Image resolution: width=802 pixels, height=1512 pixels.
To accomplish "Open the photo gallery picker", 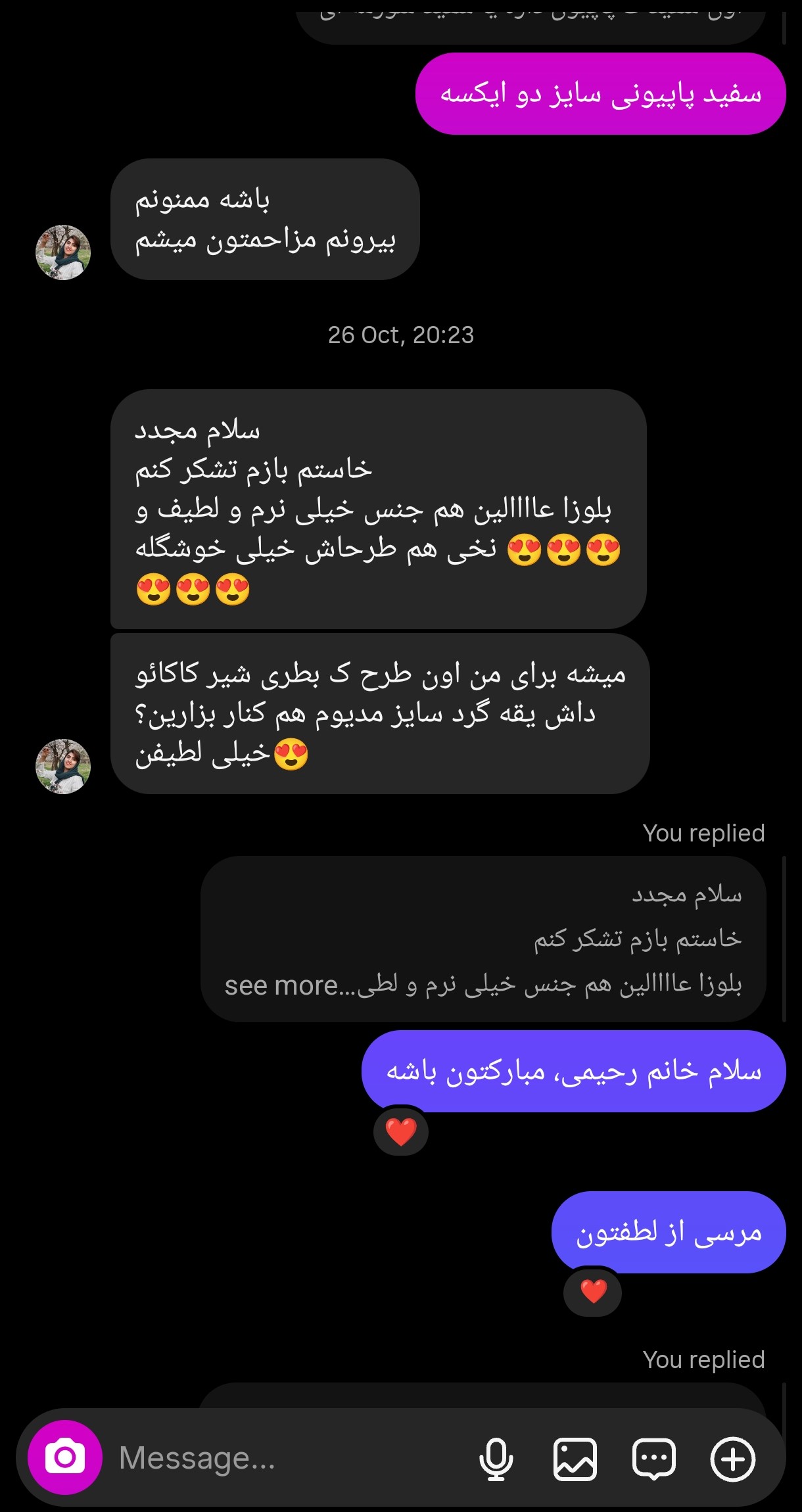I will pos(575,1459).
